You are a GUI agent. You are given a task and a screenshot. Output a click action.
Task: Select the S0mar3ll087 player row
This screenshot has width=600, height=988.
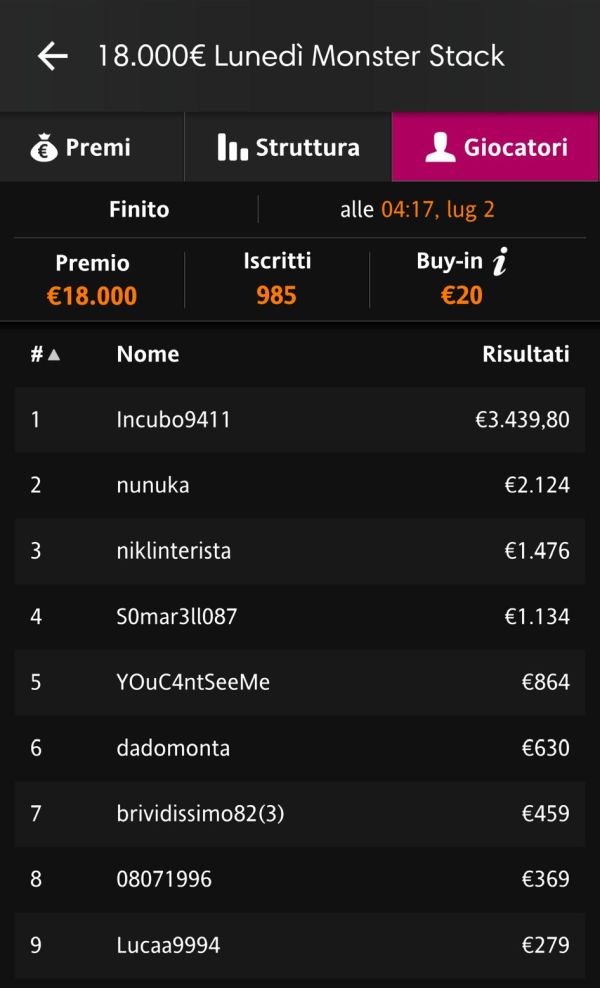tap(300, 617)
